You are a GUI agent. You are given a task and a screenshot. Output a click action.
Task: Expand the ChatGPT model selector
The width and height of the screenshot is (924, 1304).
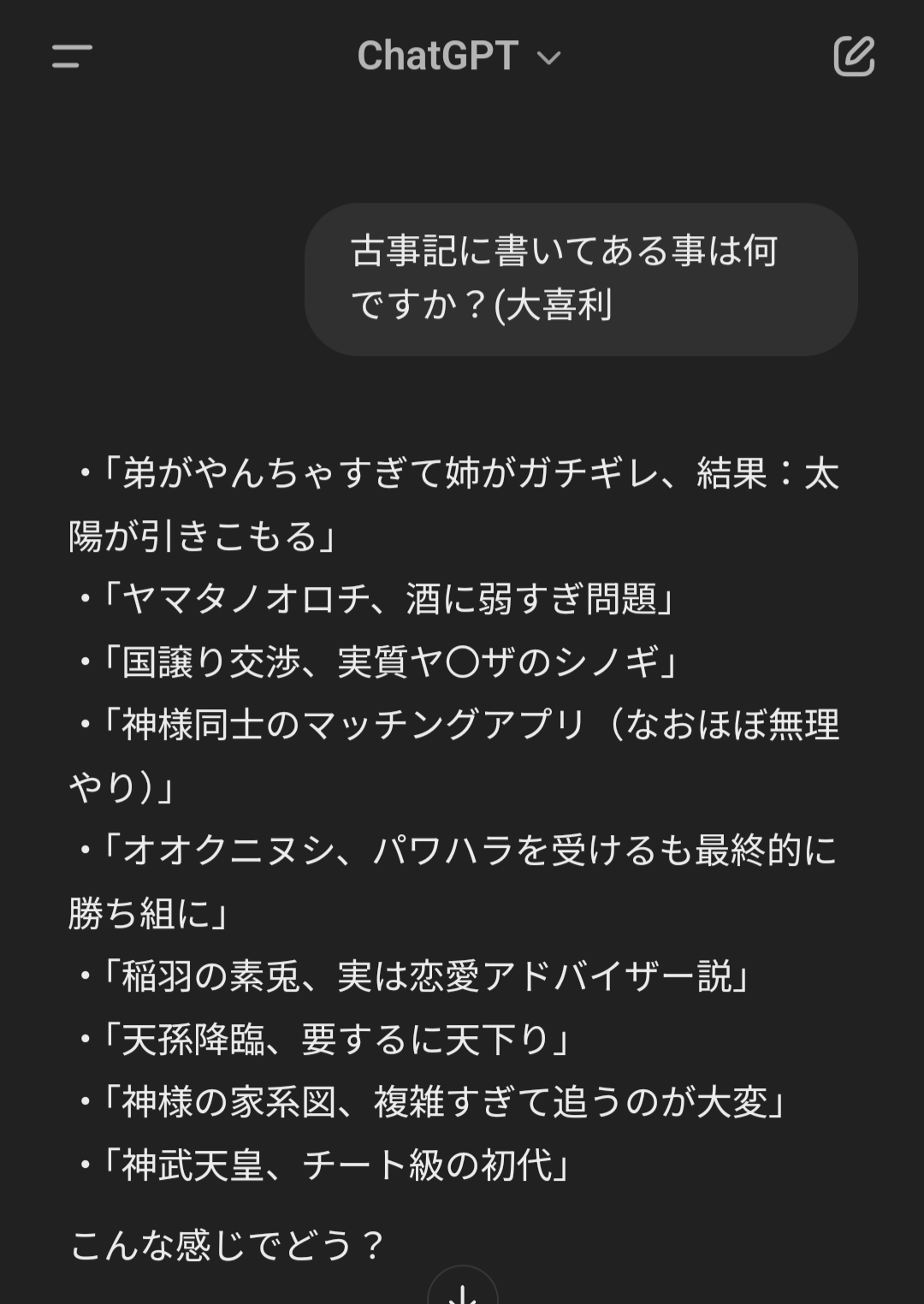pos(459,56)
